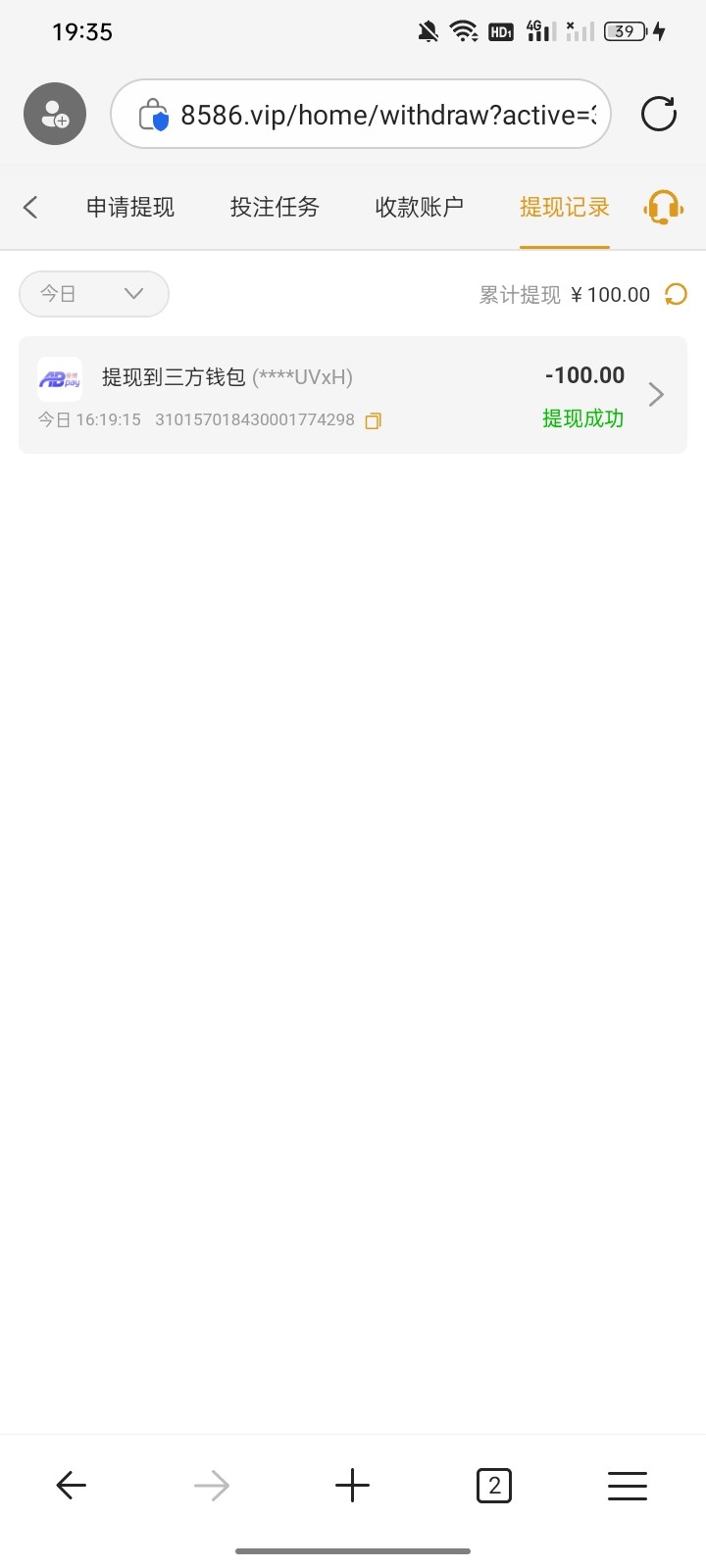706x1568 pixels.
Task: Reload the page with the refresh icon
Action: pos(659,114)
